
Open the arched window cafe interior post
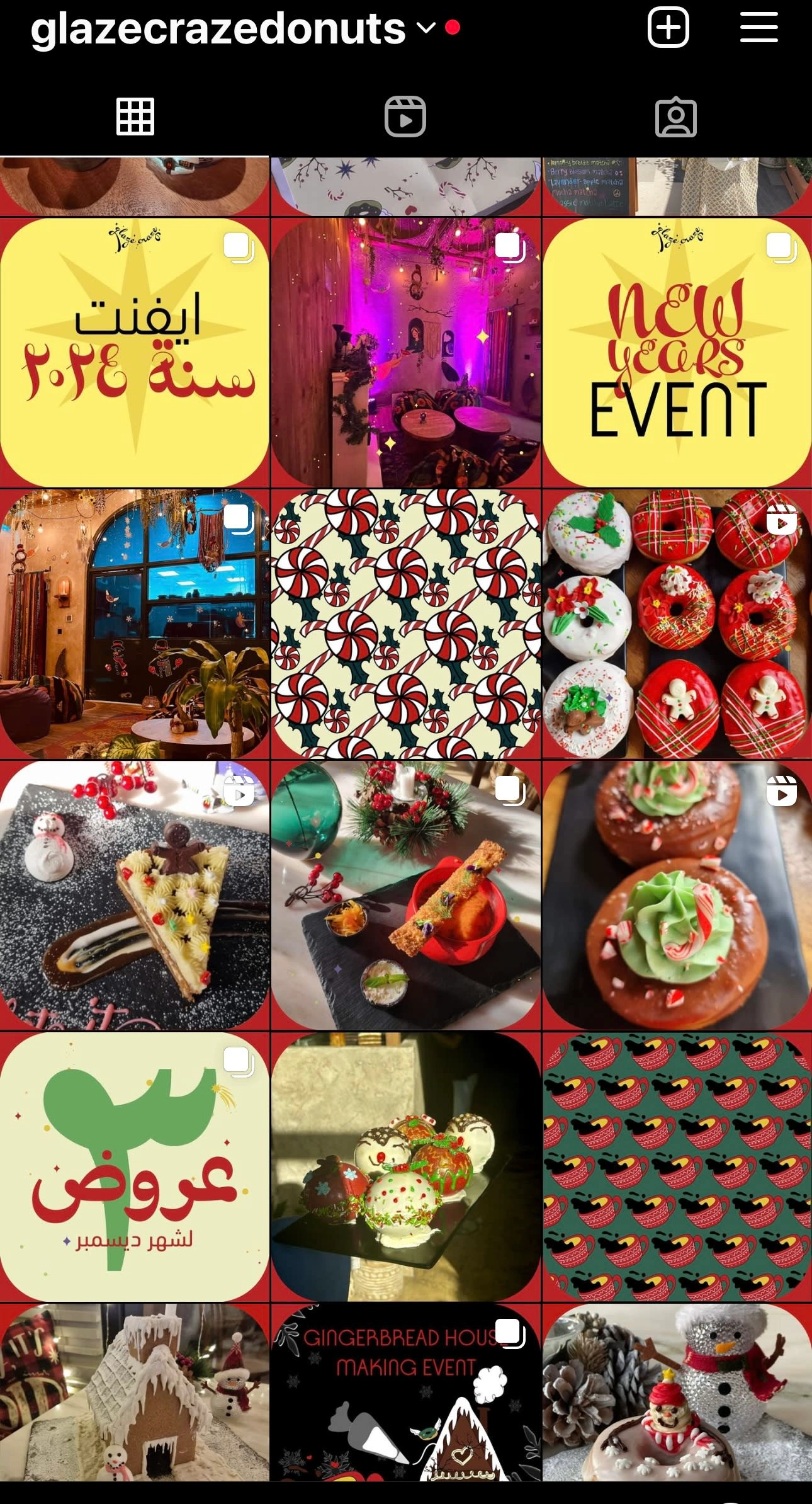coord(135,624)
